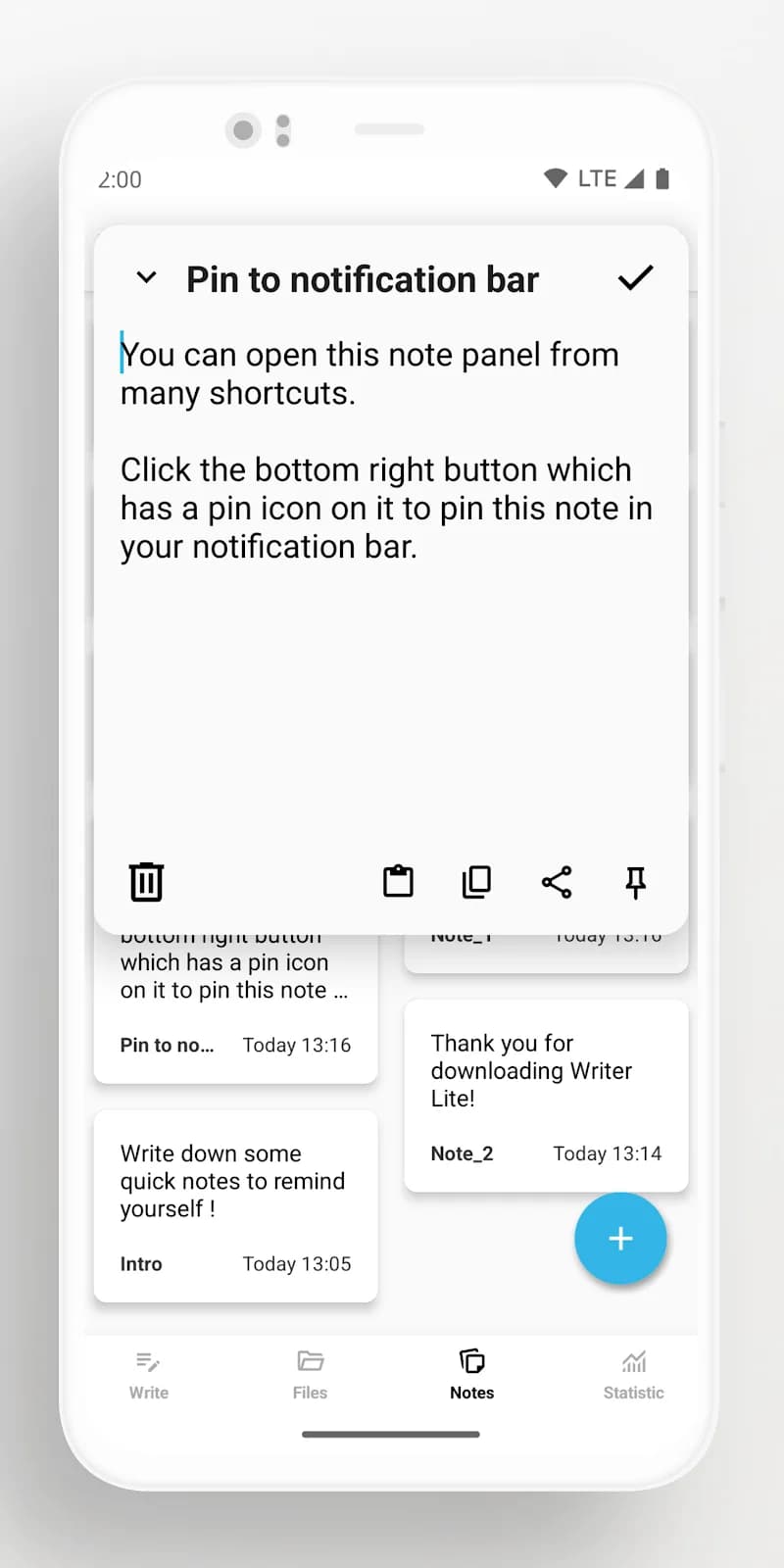The height and width of the screenshot is (1568, 784).
Task: Pin this note to the notification bar
Action: (x=635, y=882)
